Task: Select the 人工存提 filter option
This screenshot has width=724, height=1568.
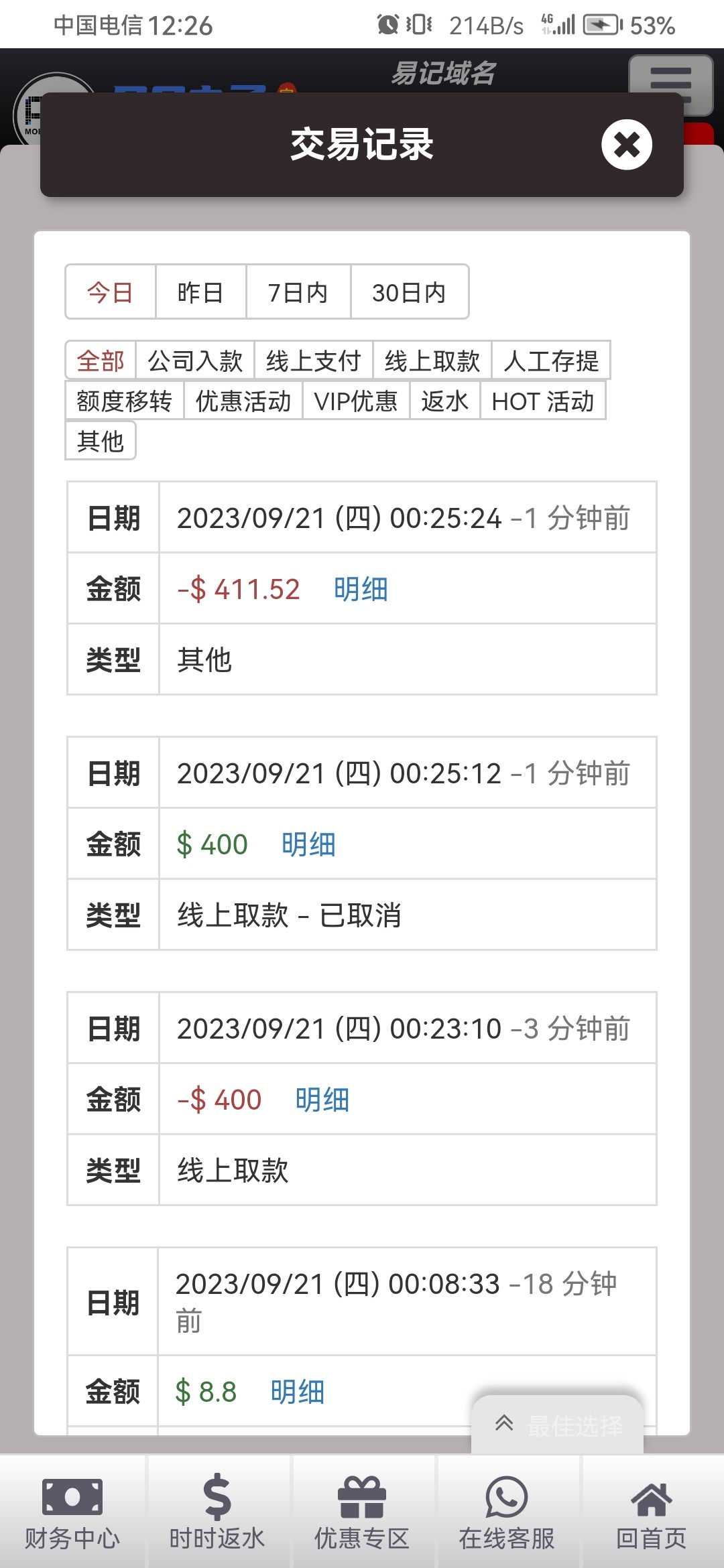Action: pyautogui.click(x=550, y=361)
